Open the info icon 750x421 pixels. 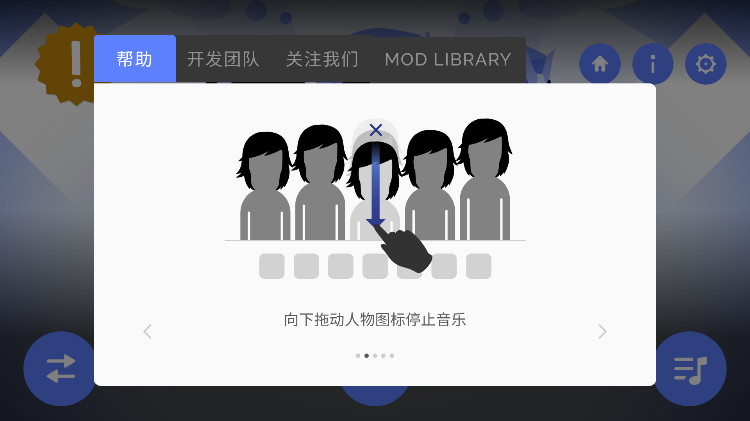[653, 64]
